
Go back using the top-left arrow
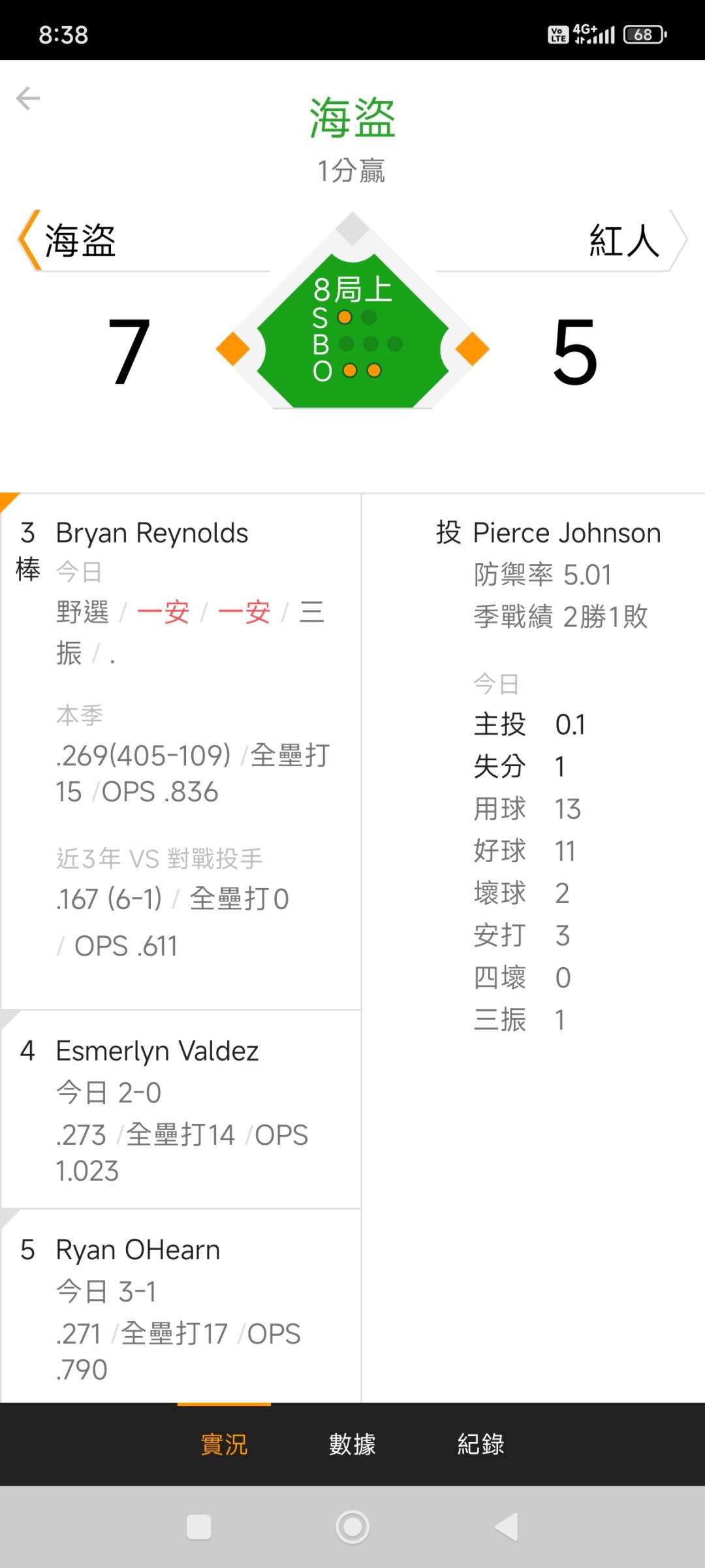(x=27, y=99)
